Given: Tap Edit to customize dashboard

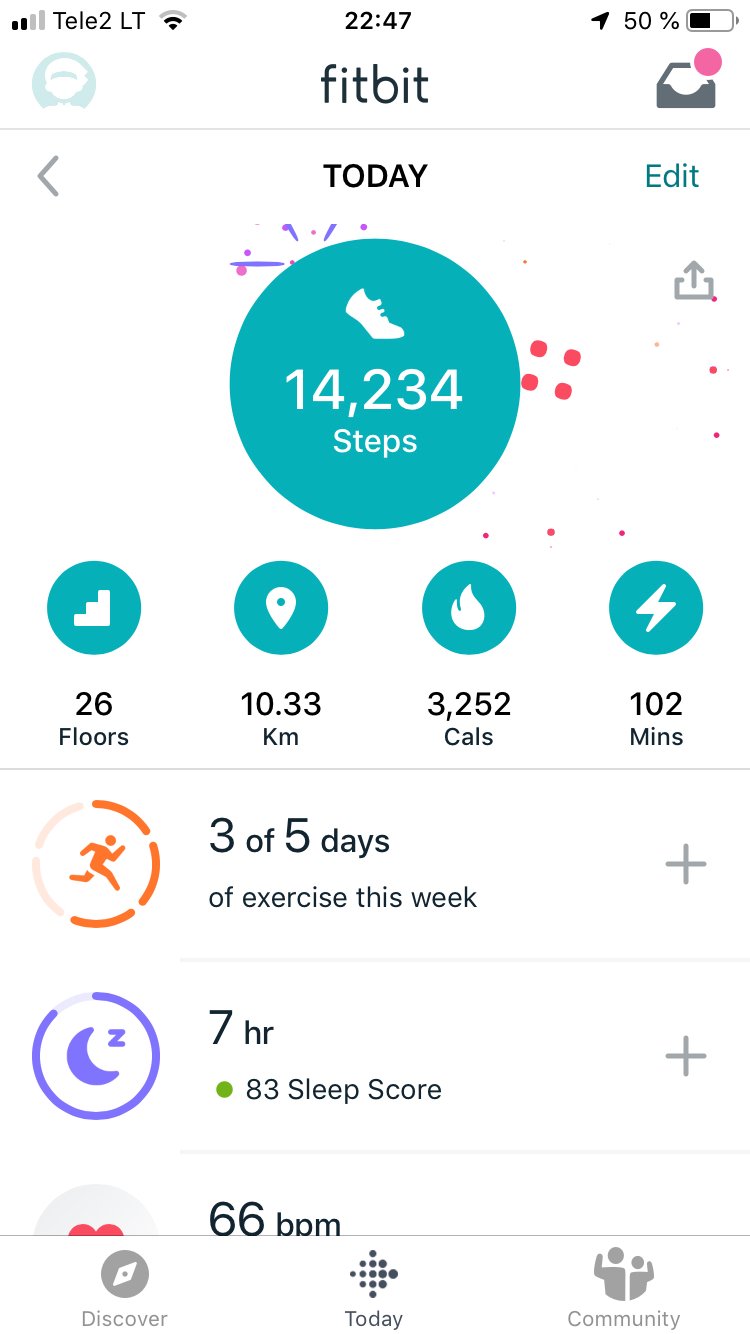Looking at the screenshot, I should coord(671,177).
